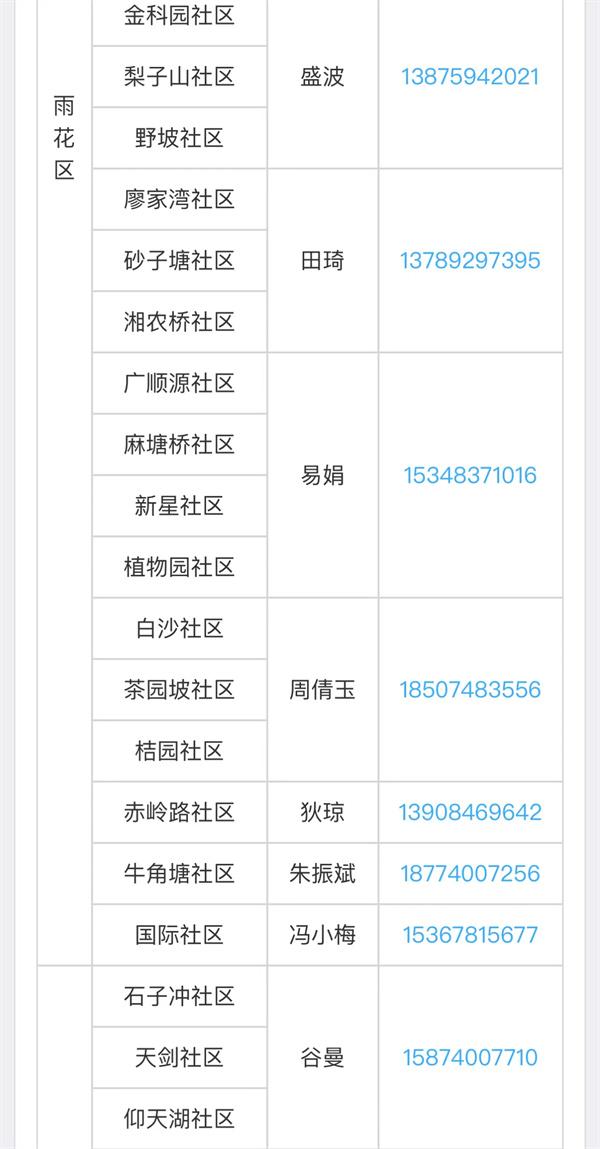The image size is (600, 1149).
Task: Tap 朱振斌's number 18774007256
Action: click(470, 874)
